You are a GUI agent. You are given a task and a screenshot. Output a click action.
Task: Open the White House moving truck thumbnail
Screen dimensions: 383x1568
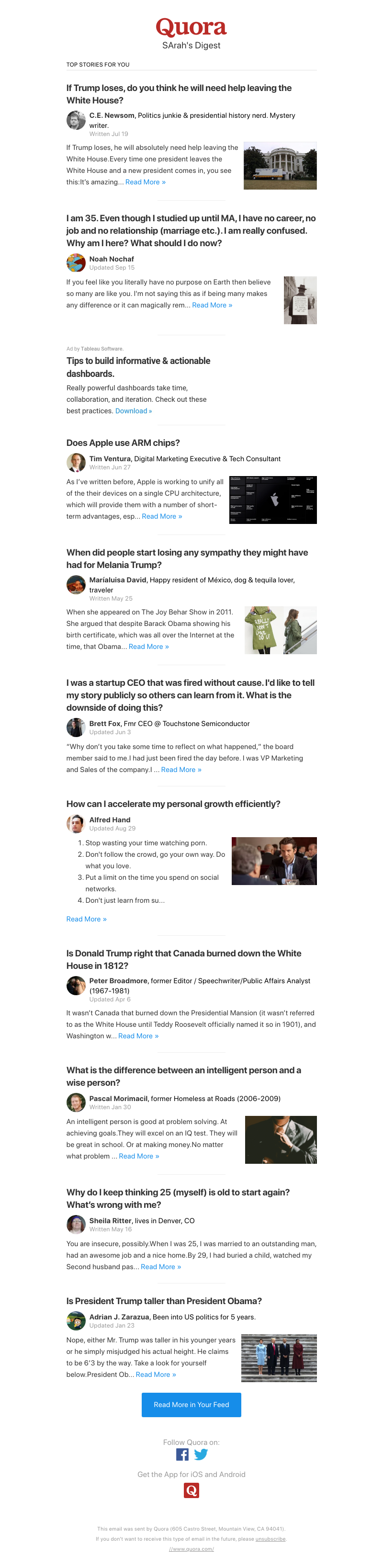[280, 166]
